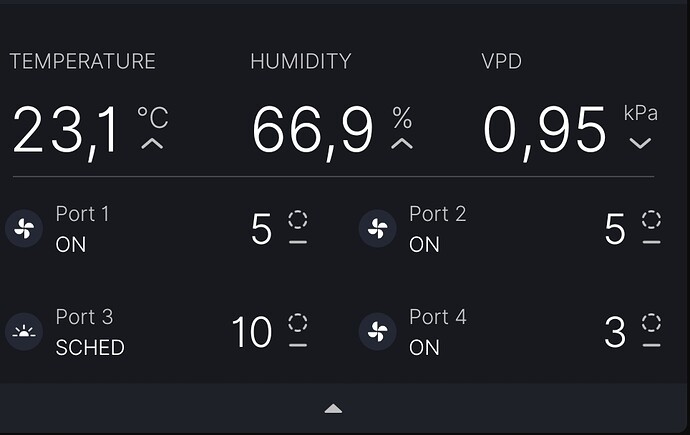The width and height of the screenshot is (690, 435).
Task: Open Port 2 fan settings
Action: tap(377, 228)
